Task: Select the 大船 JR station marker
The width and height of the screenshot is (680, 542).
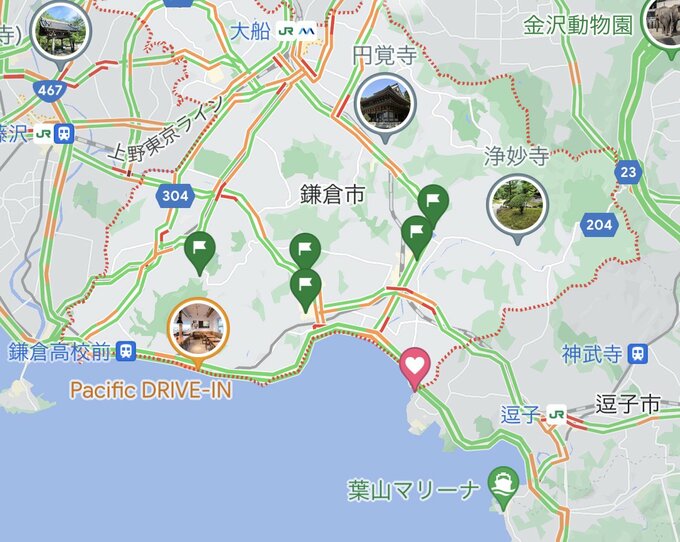Action: coord(296,31)
